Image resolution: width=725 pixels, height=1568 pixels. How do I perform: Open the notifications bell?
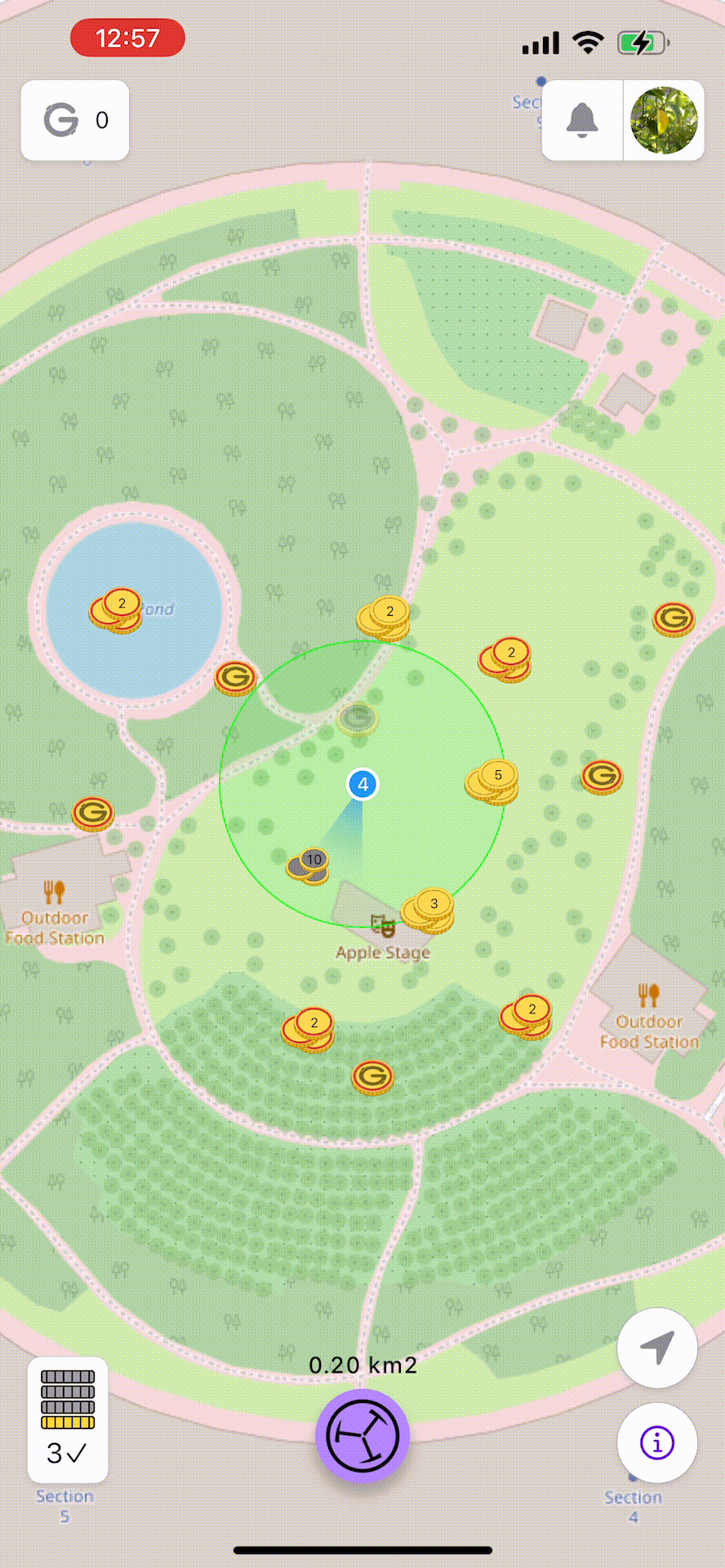pyautogui.click(x=582, y=121)
